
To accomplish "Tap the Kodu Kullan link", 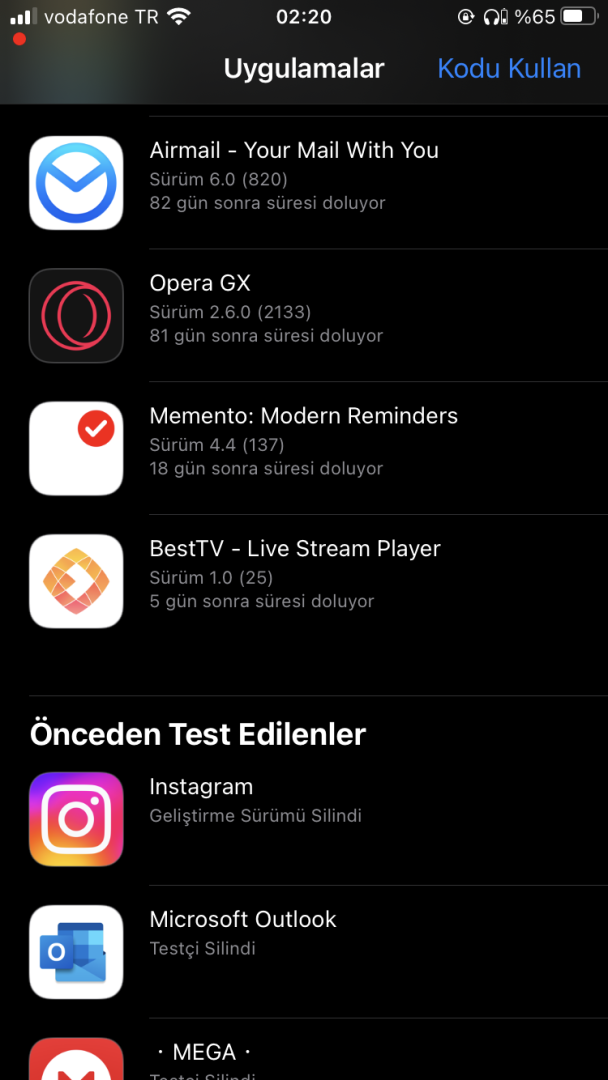I will click(509, 69).
